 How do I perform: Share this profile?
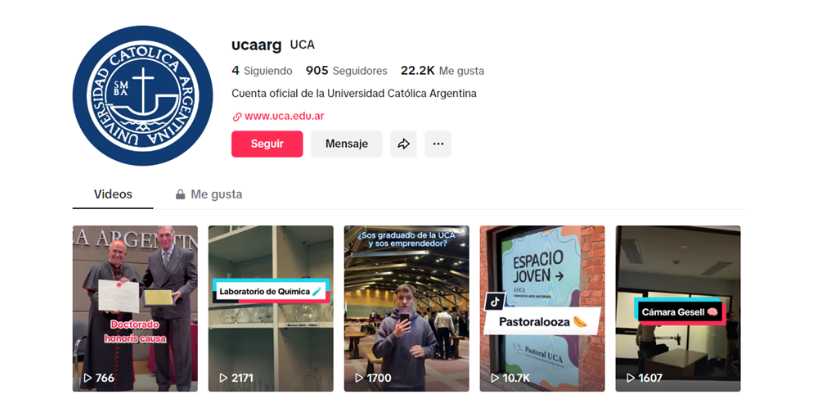pos(403,144)
